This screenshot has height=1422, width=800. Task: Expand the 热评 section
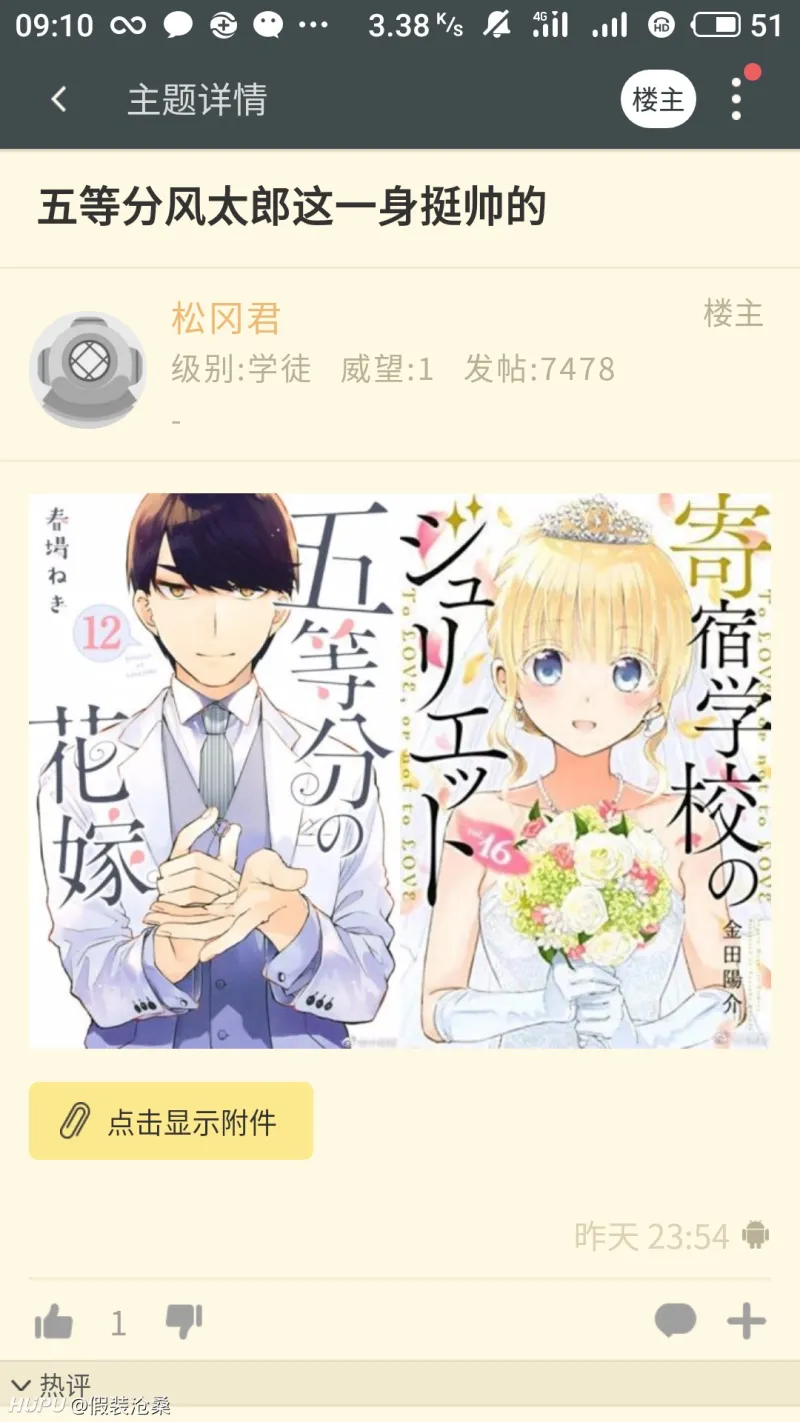pyautogui.click(x=52, y=1385)
